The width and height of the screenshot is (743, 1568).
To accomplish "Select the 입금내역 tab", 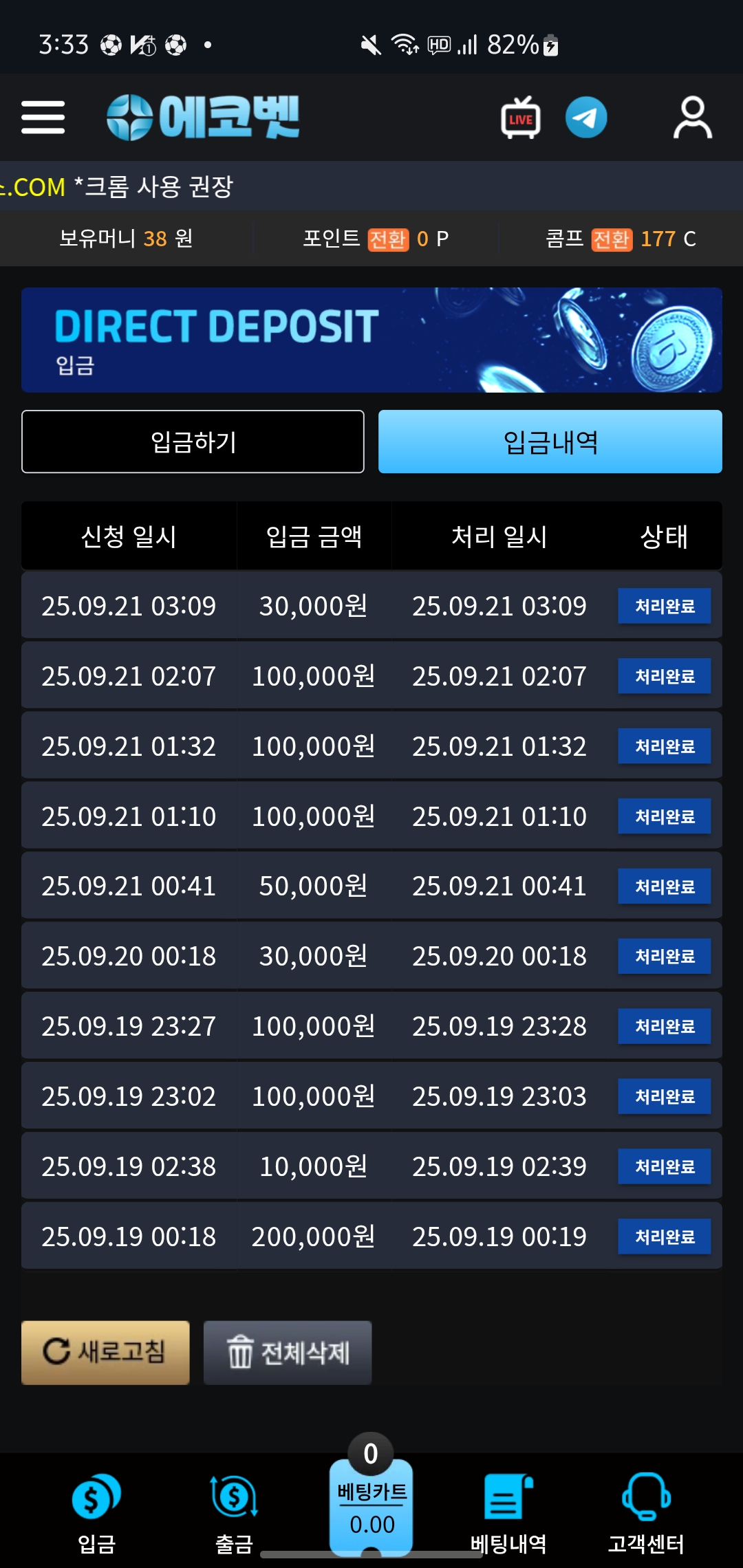I will pyautogui.click(x=550, y=442).
